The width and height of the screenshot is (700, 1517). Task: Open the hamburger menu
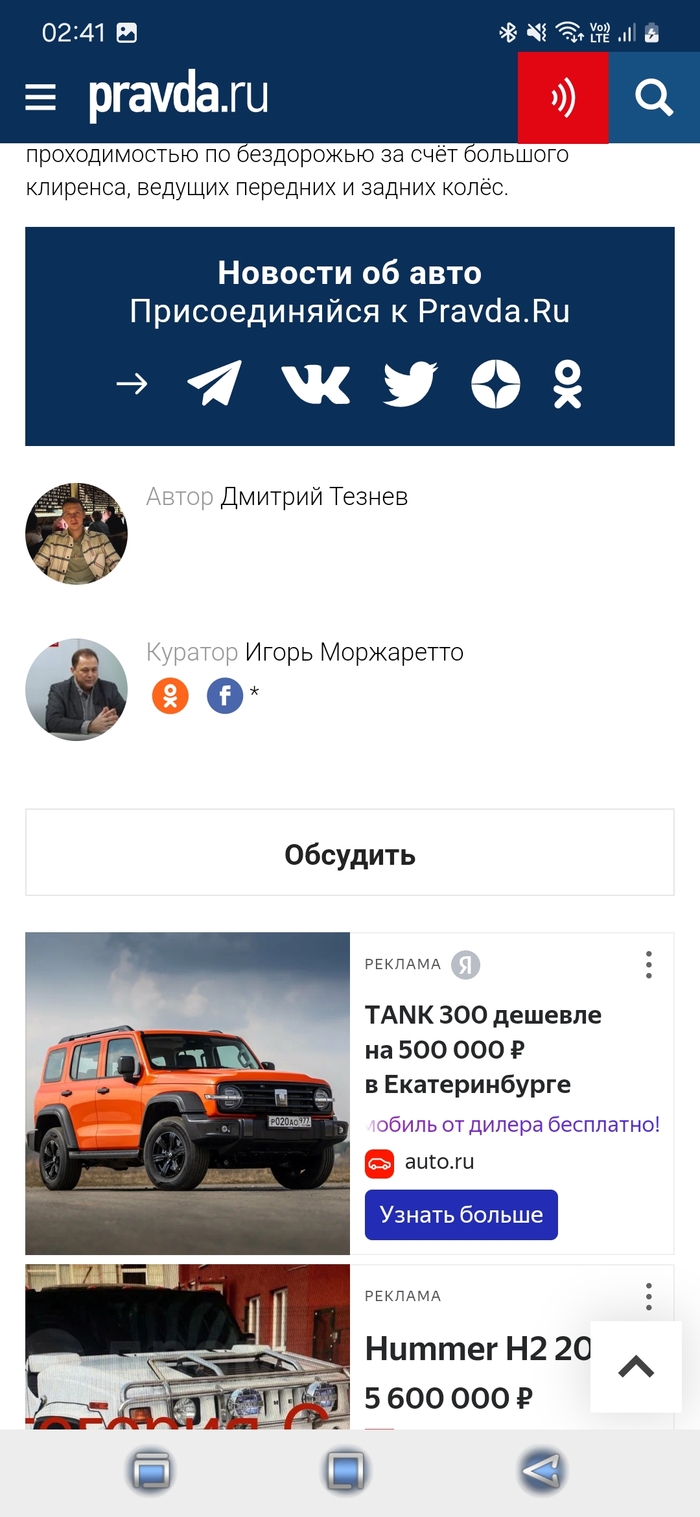(41, 97)
